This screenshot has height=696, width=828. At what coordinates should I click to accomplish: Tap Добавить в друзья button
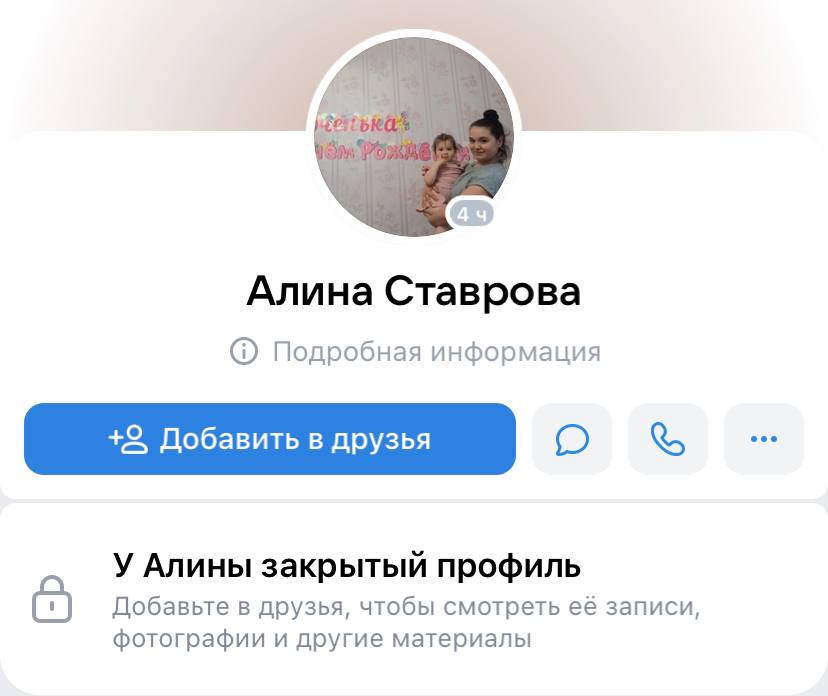coord(270,439)
